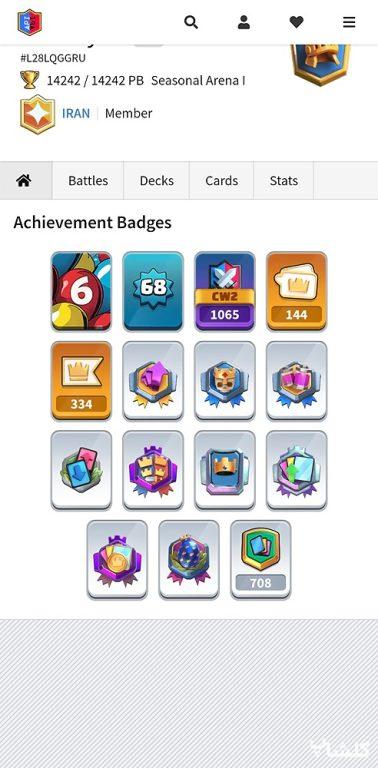The image size is (378, 768).
Task: Tap the level 68 badge
Action: click(153, 291)
